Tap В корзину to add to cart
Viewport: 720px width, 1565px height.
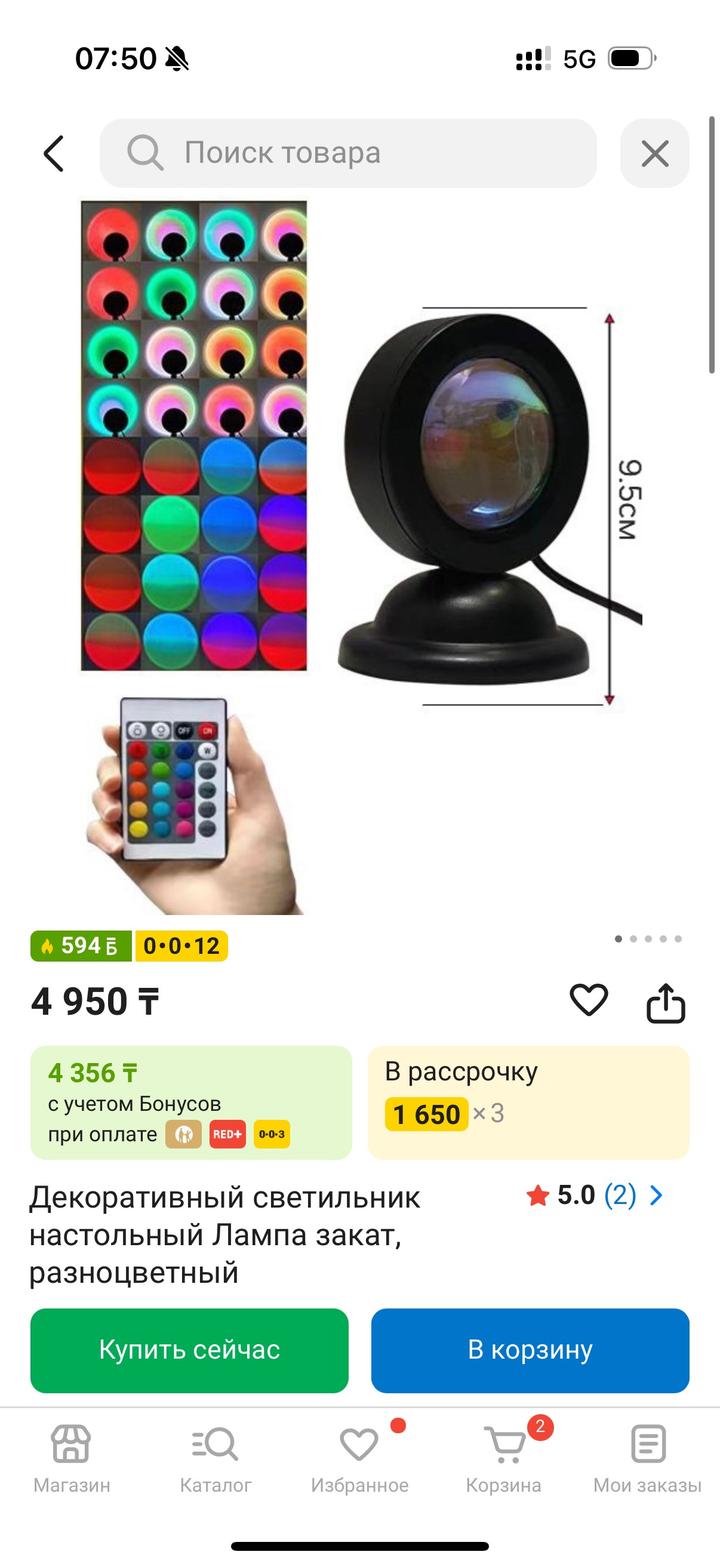pos(530,1350)
